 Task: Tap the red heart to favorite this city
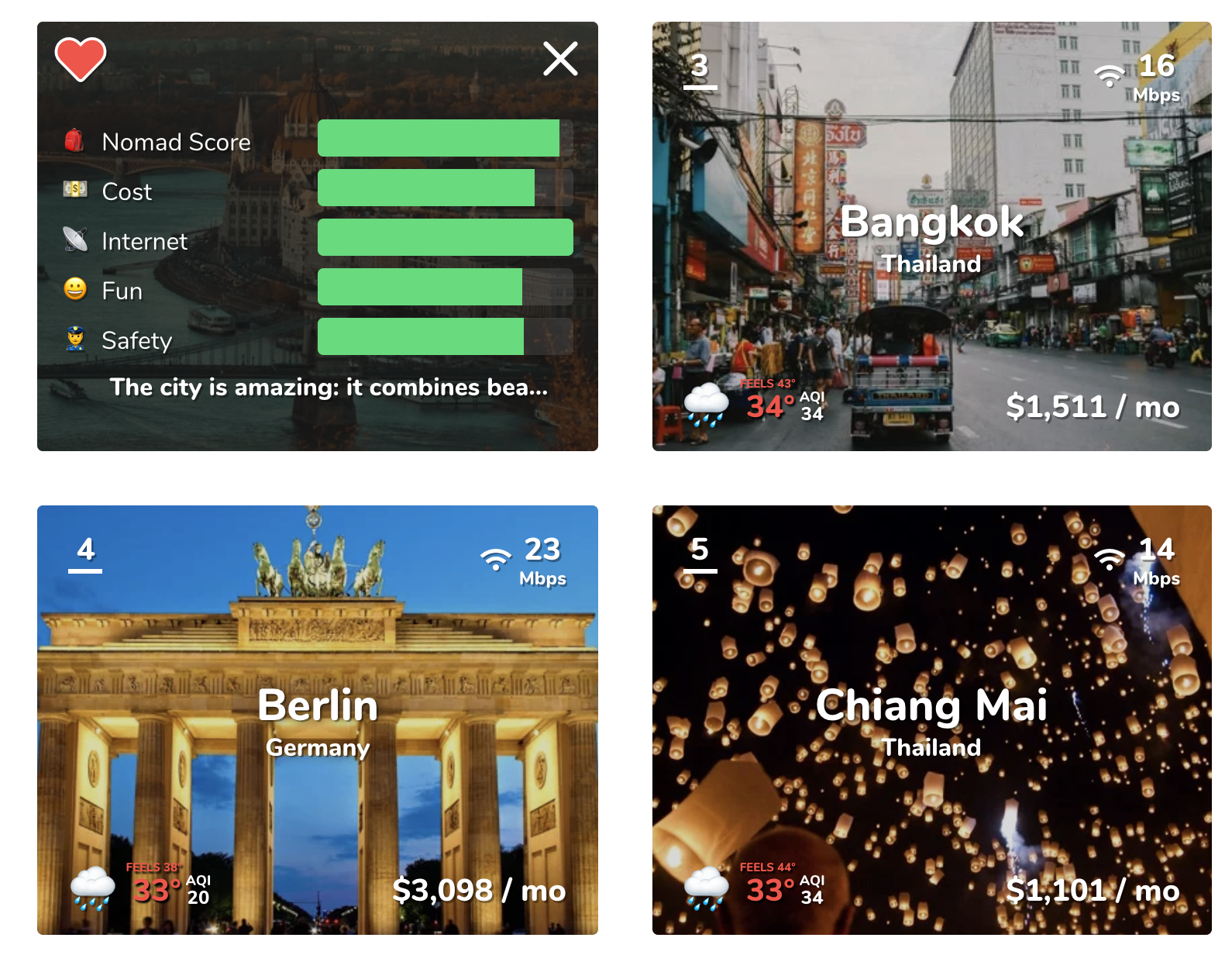point(80,59)
